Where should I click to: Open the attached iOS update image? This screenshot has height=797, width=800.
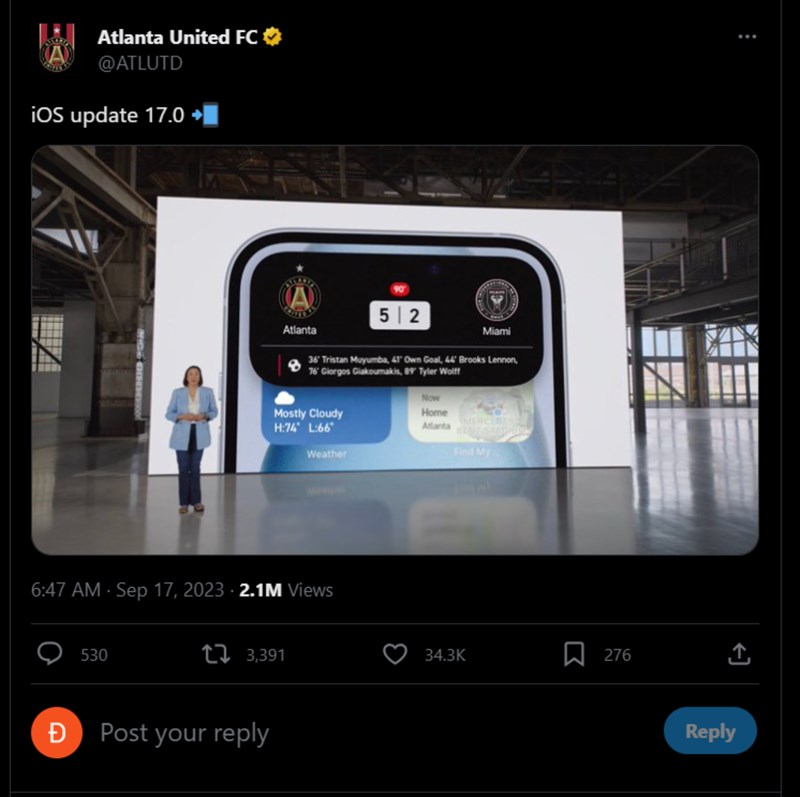[395, 350]
